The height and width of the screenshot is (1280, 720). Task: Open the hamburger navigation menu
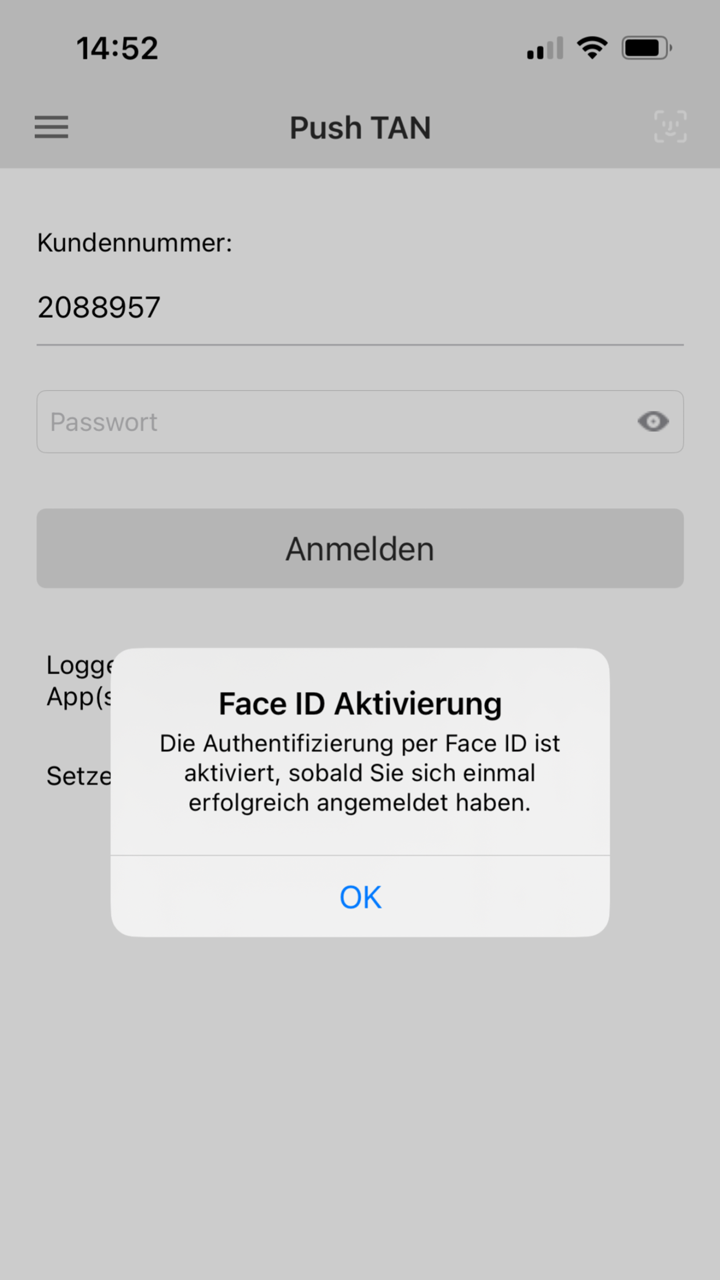click(x=51, y=127)
